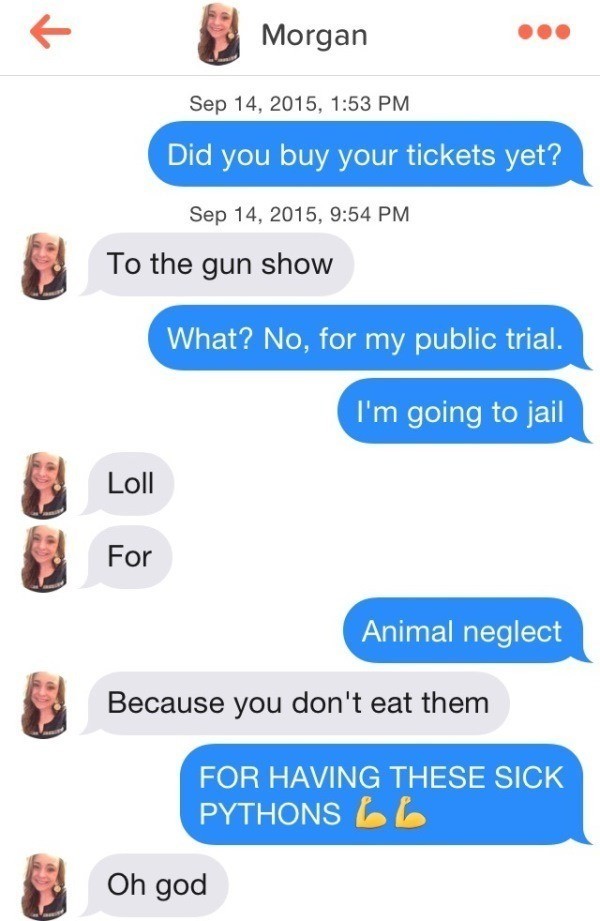Screen dimensions: 600x921
Task: Open the three-dot options menu
Action: tap(545, 32)
